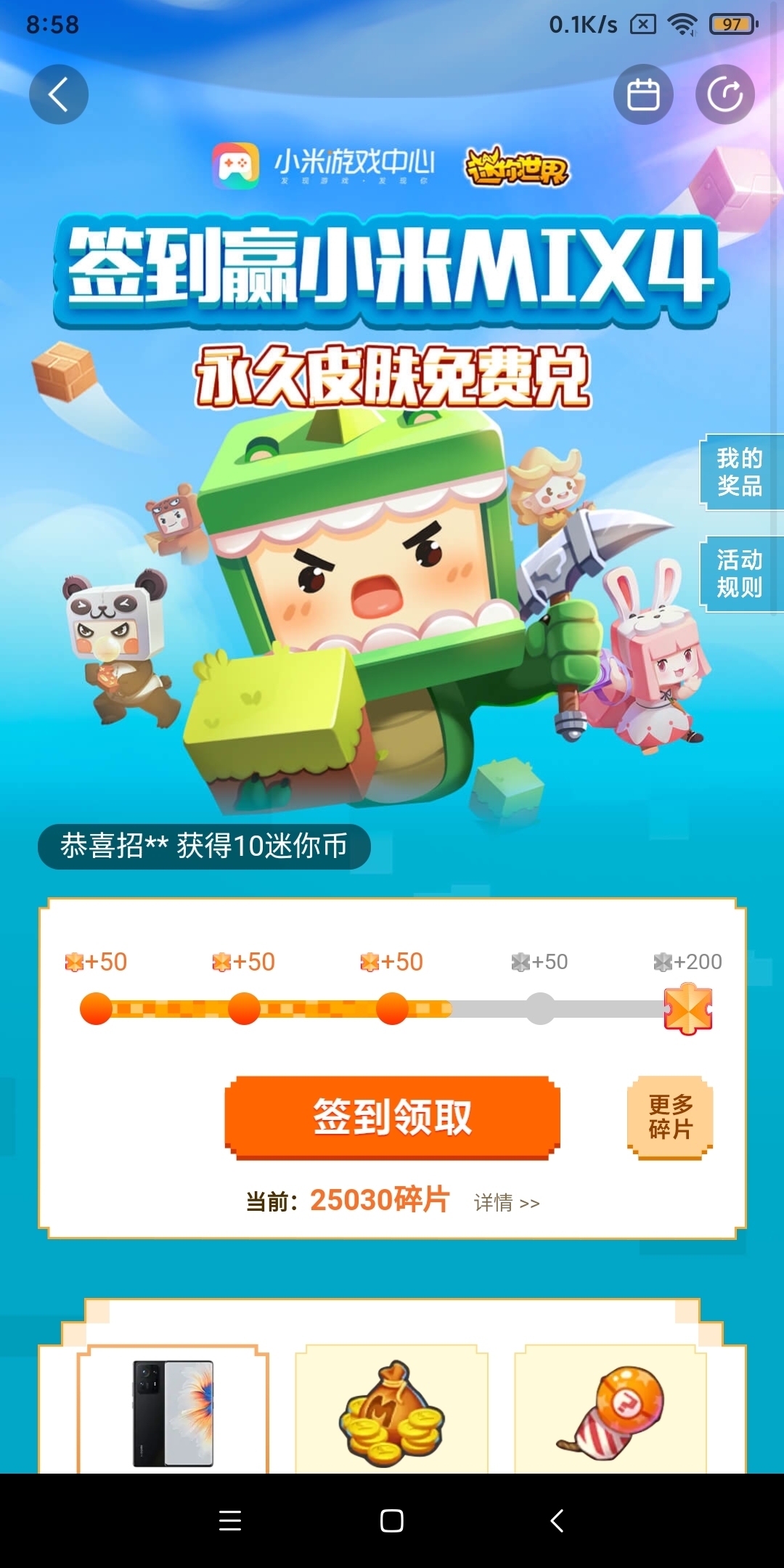Screen dimensions: 784x1568
Task: Get 更多碎片
Action: pos(670,1117)
